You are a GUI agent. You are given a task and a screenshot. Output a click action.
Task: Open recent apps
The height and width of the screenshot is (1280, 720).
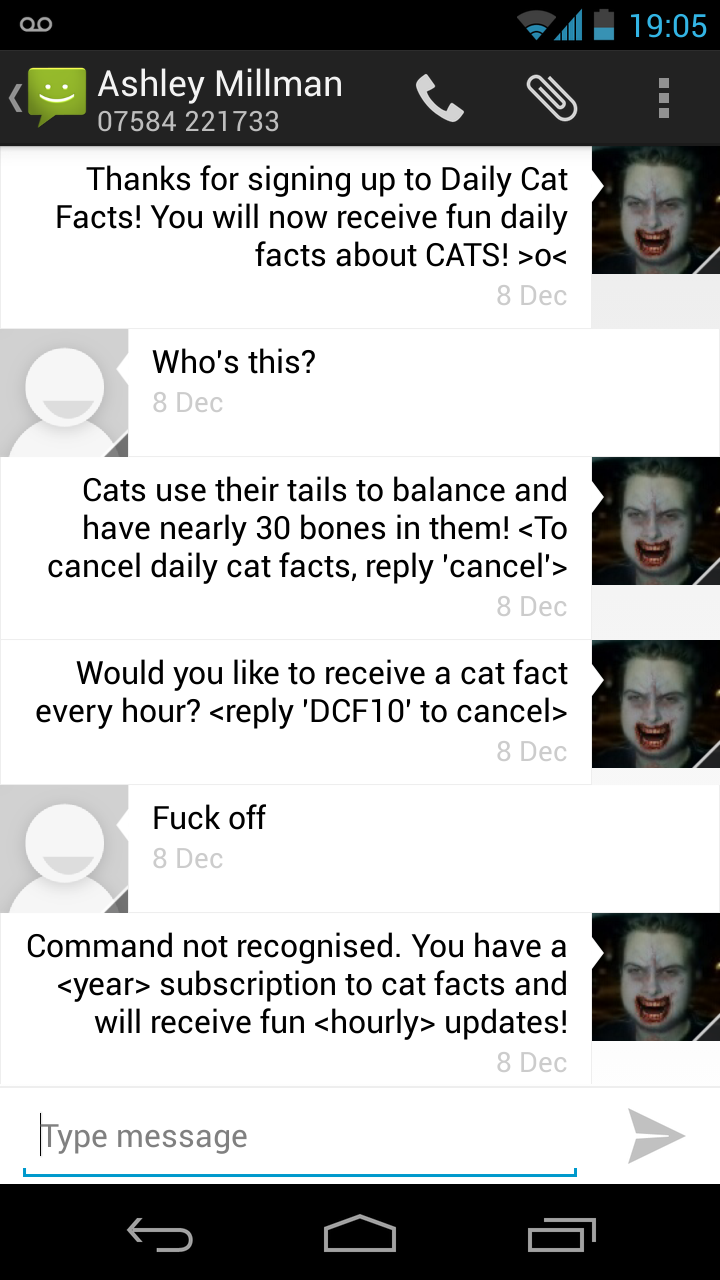click(x=561, y=1235)
